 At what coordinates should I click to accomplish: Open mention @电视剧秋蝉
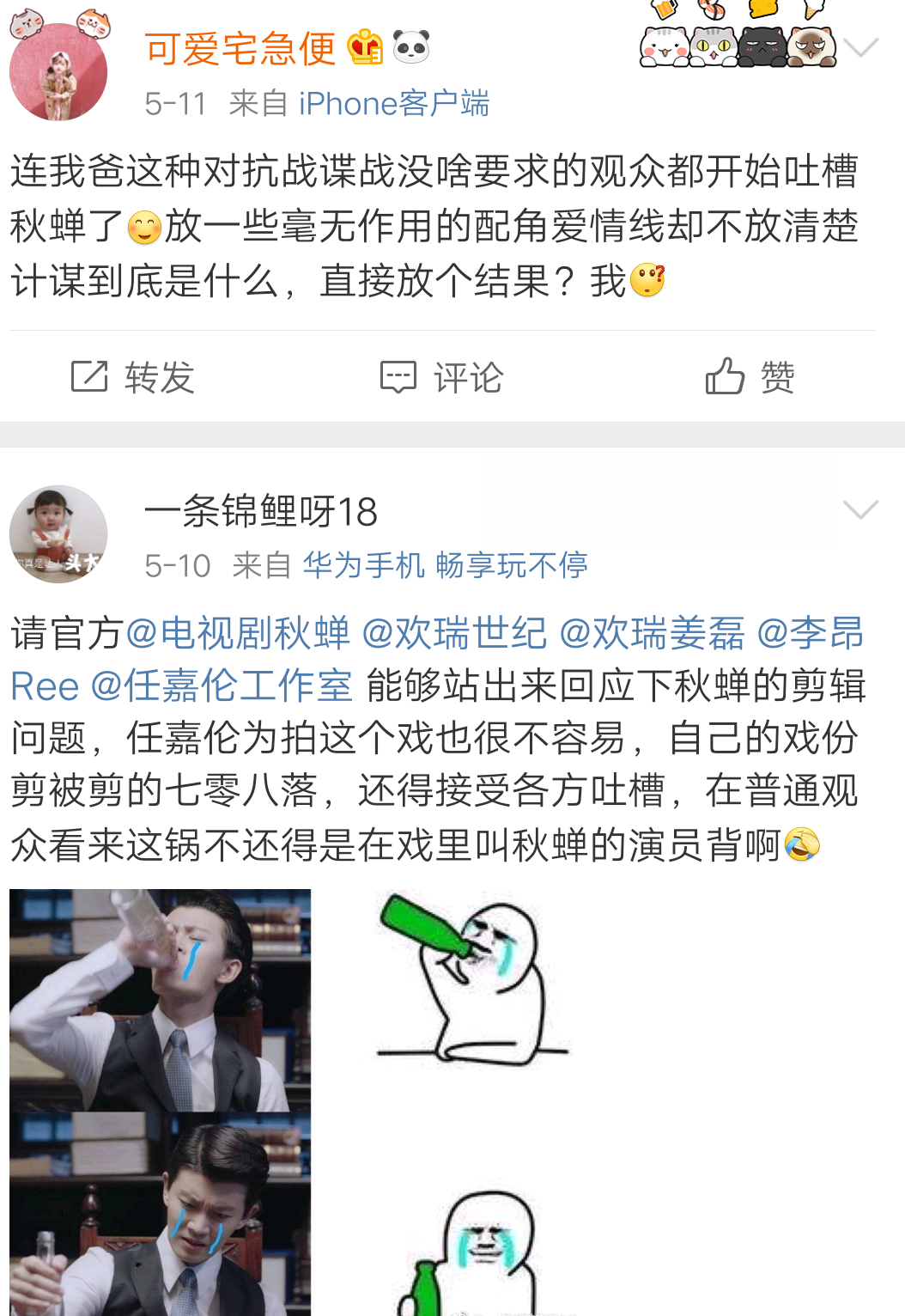click(x=238, y=634)
